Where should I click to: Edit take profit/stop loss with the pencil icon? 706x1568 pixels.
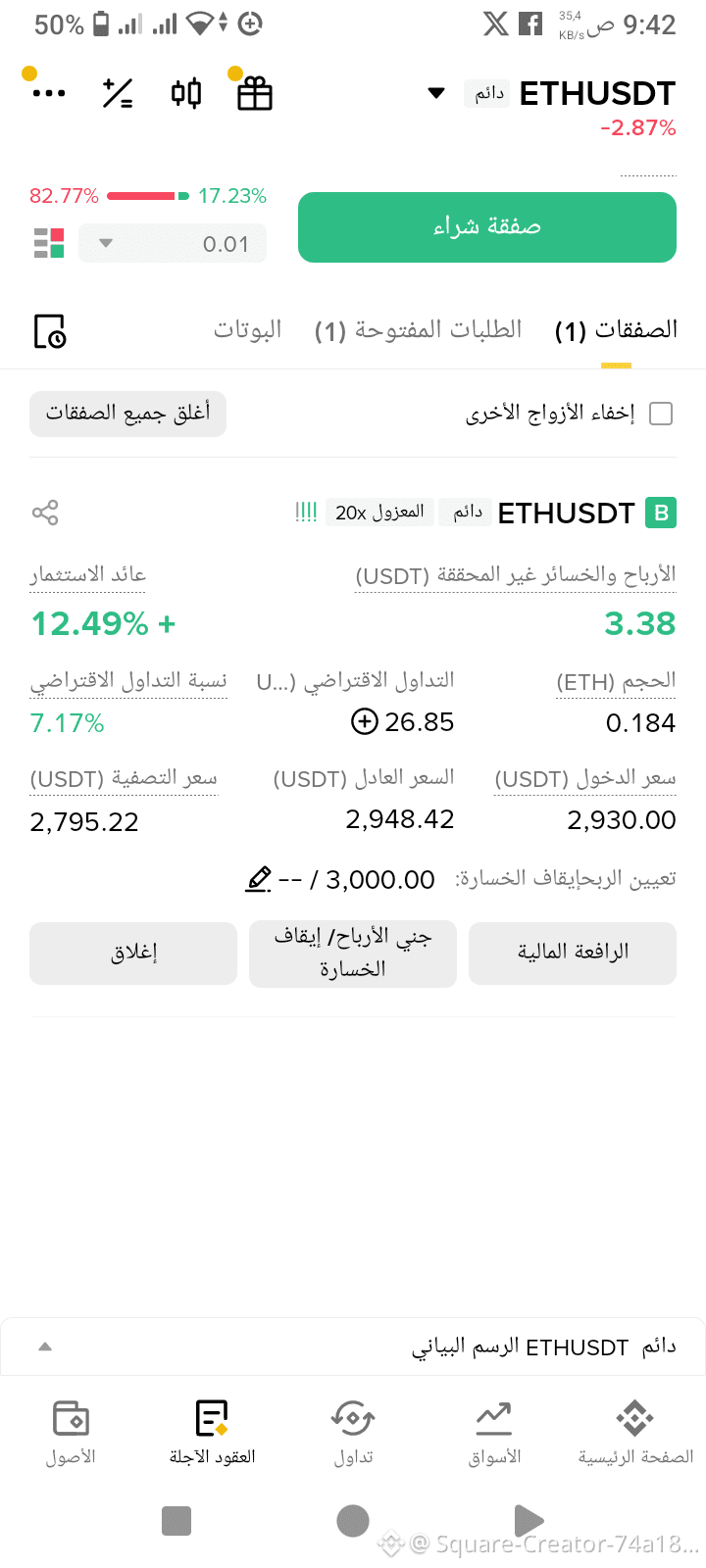click(258, 879)
